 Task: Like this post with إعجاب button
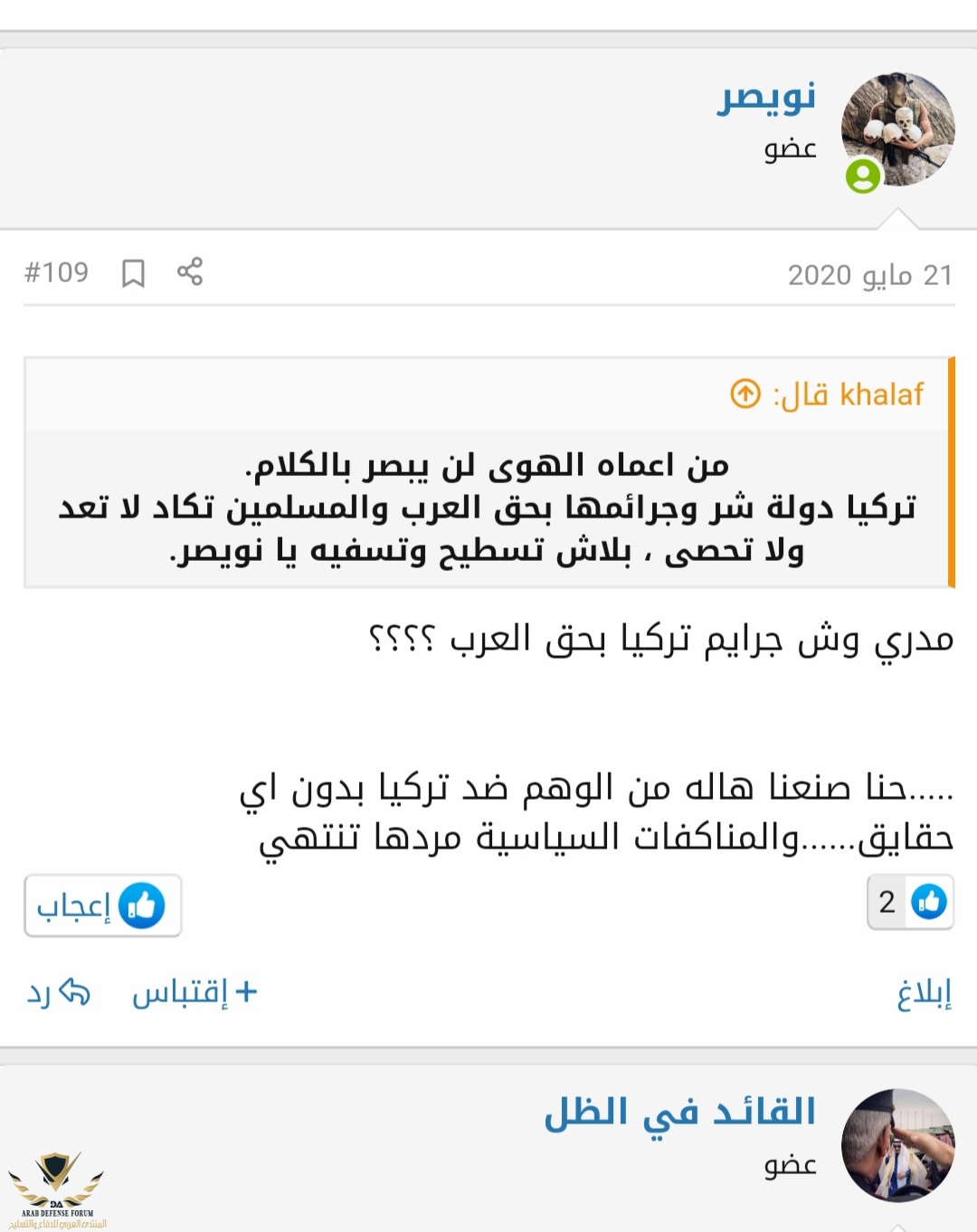(102, 905)
